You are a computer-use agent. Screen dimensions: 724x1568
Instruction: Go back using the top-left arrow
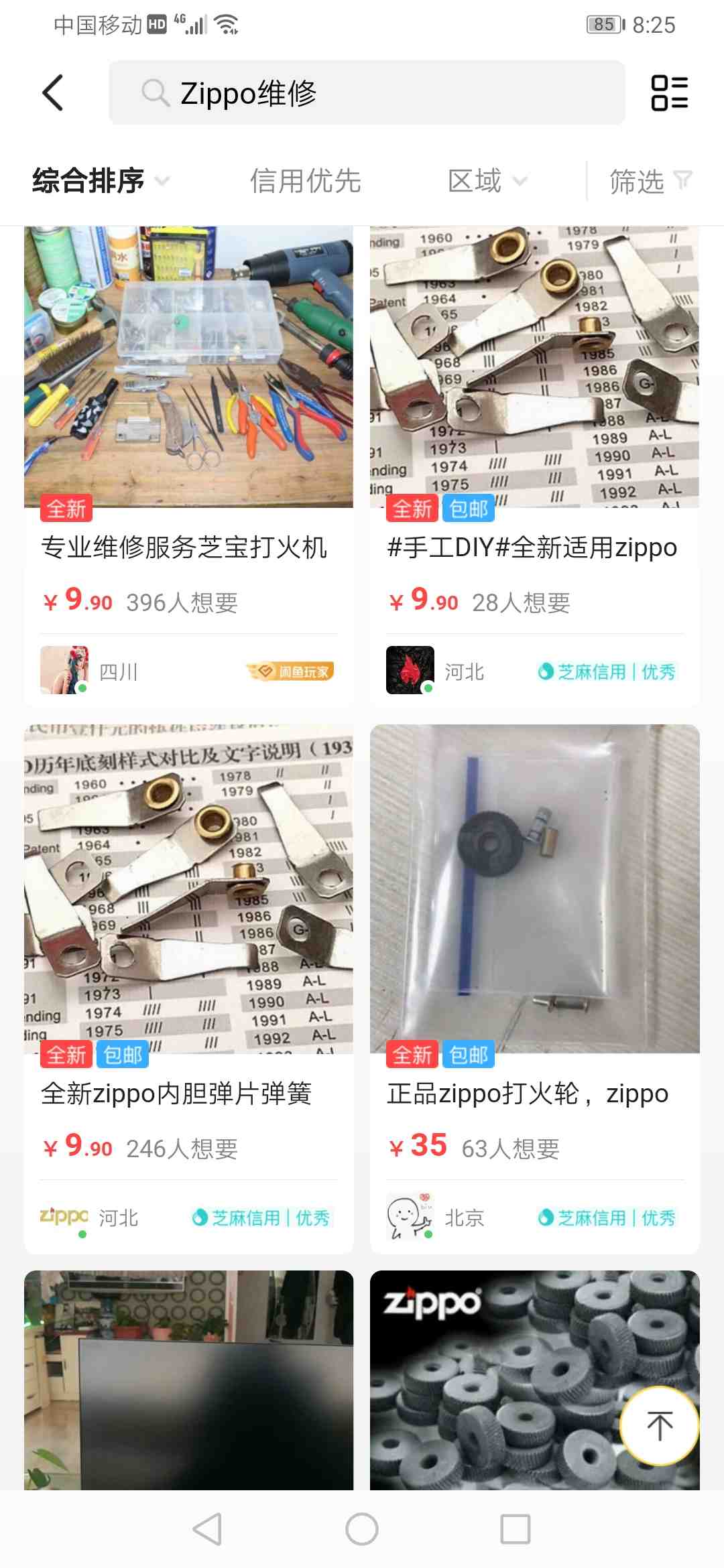53,92
